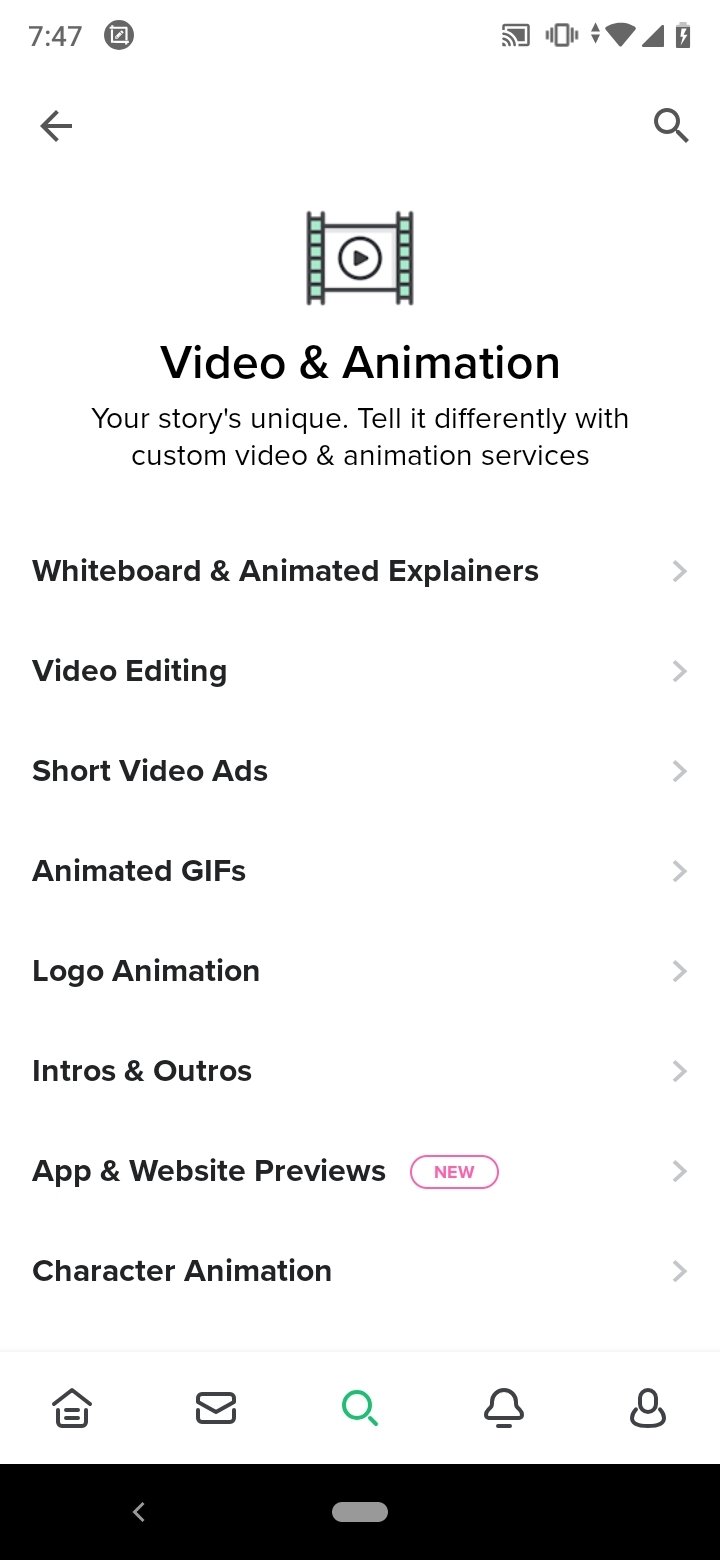
Task: Open the Animated GIFs service
Action: [139, 871]
